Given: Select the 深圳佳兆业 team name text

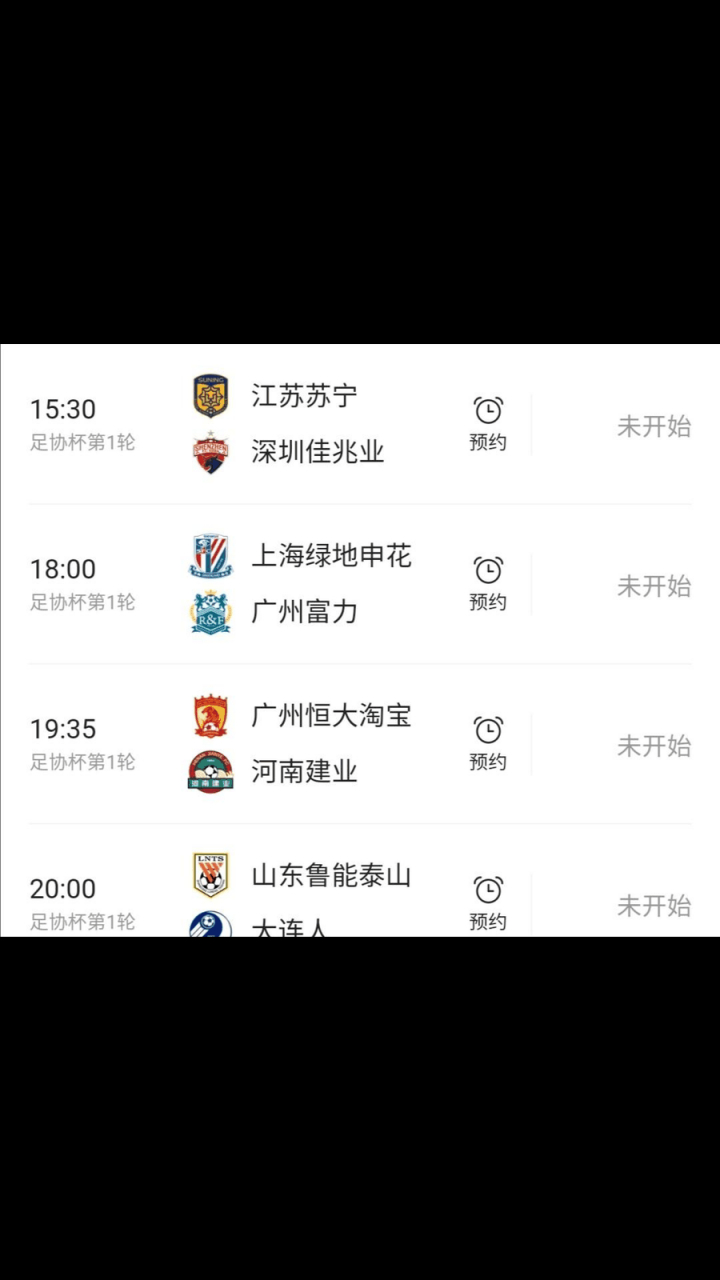Looking at the screenshot, I should 318,452.
